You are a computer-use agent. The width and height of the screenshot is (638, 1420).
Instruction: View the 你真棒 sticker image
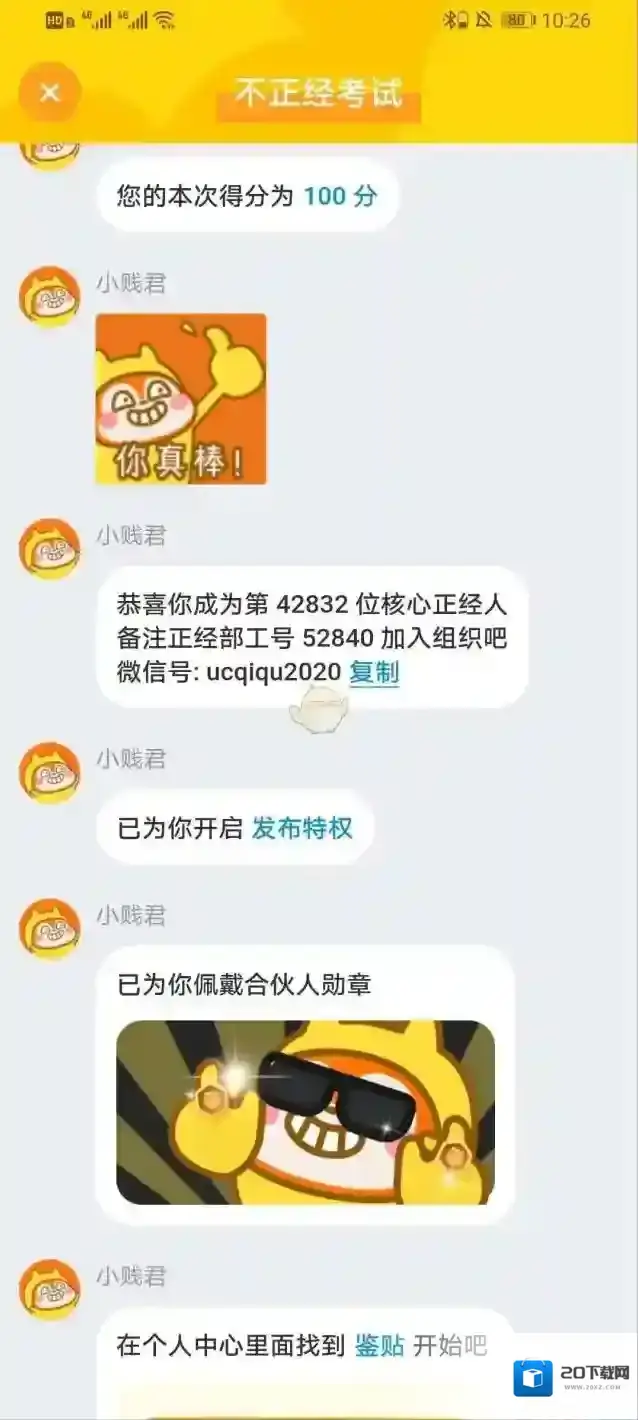181,399
